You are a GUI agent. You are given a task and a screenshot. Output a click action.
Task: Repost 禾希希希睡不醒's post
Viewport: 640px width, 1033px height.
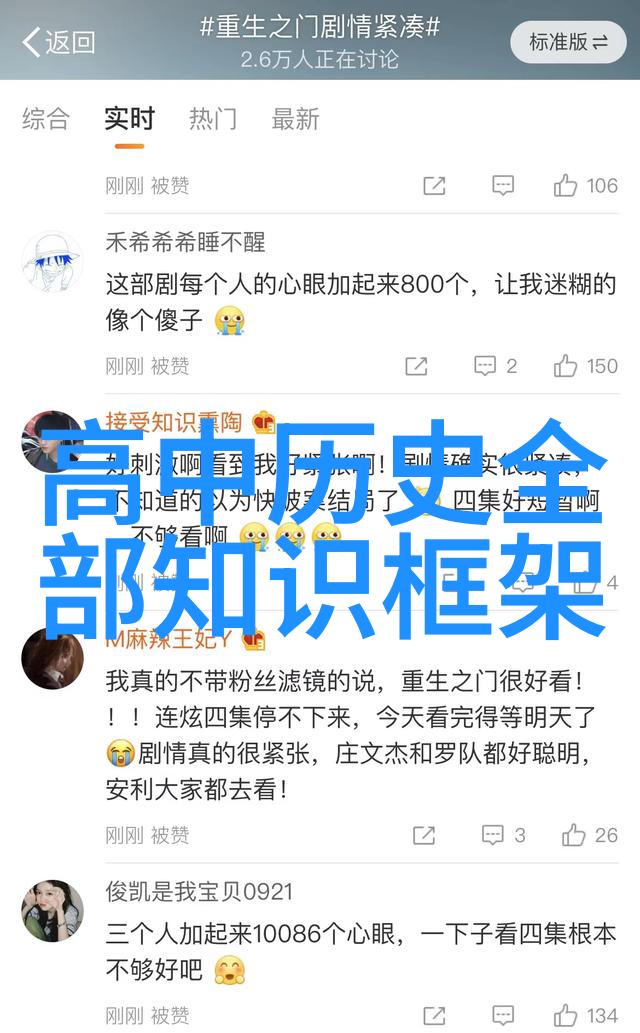tap(416, 366)
